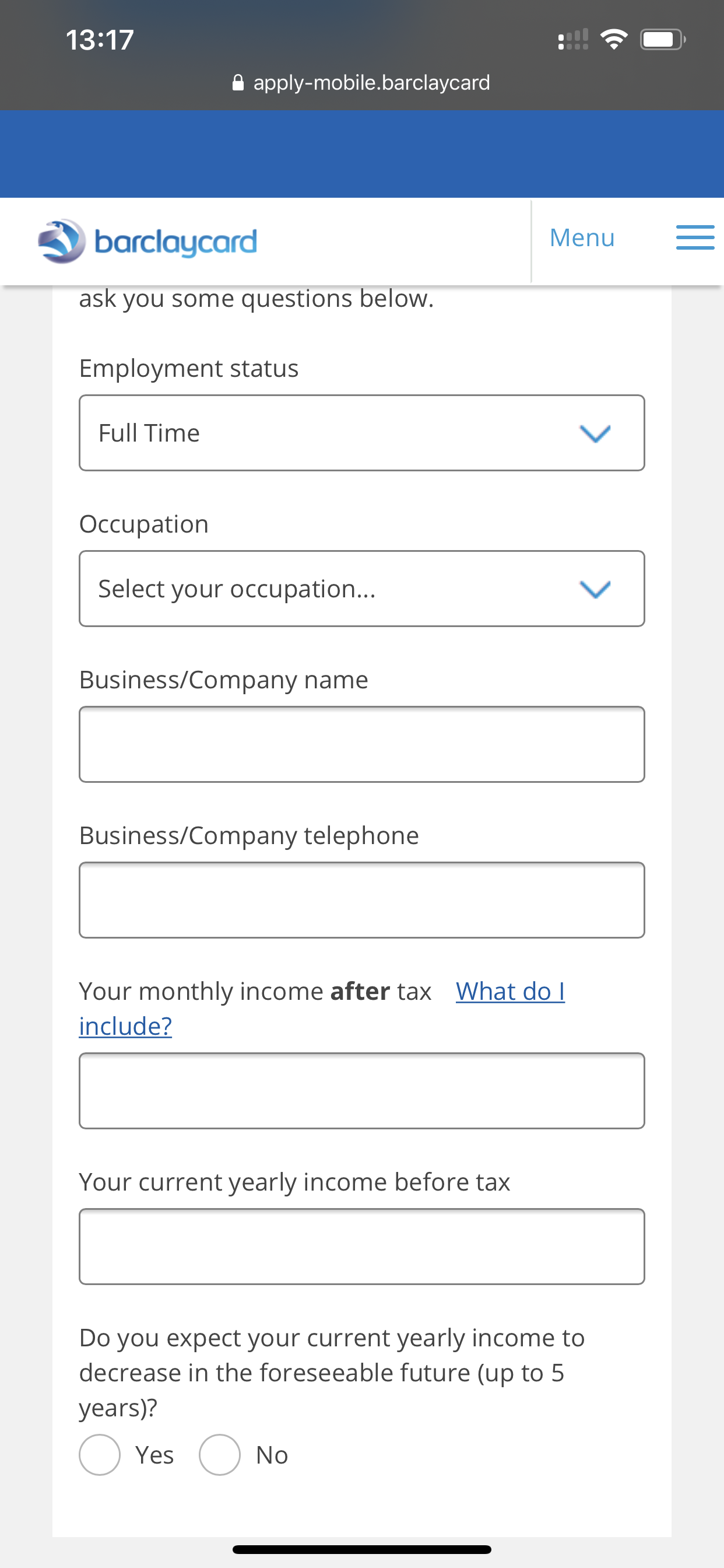Viewport: 724px width, 1568px height.
Task: Tap the Business/Company telephone field
Action: tap(362, 900)
